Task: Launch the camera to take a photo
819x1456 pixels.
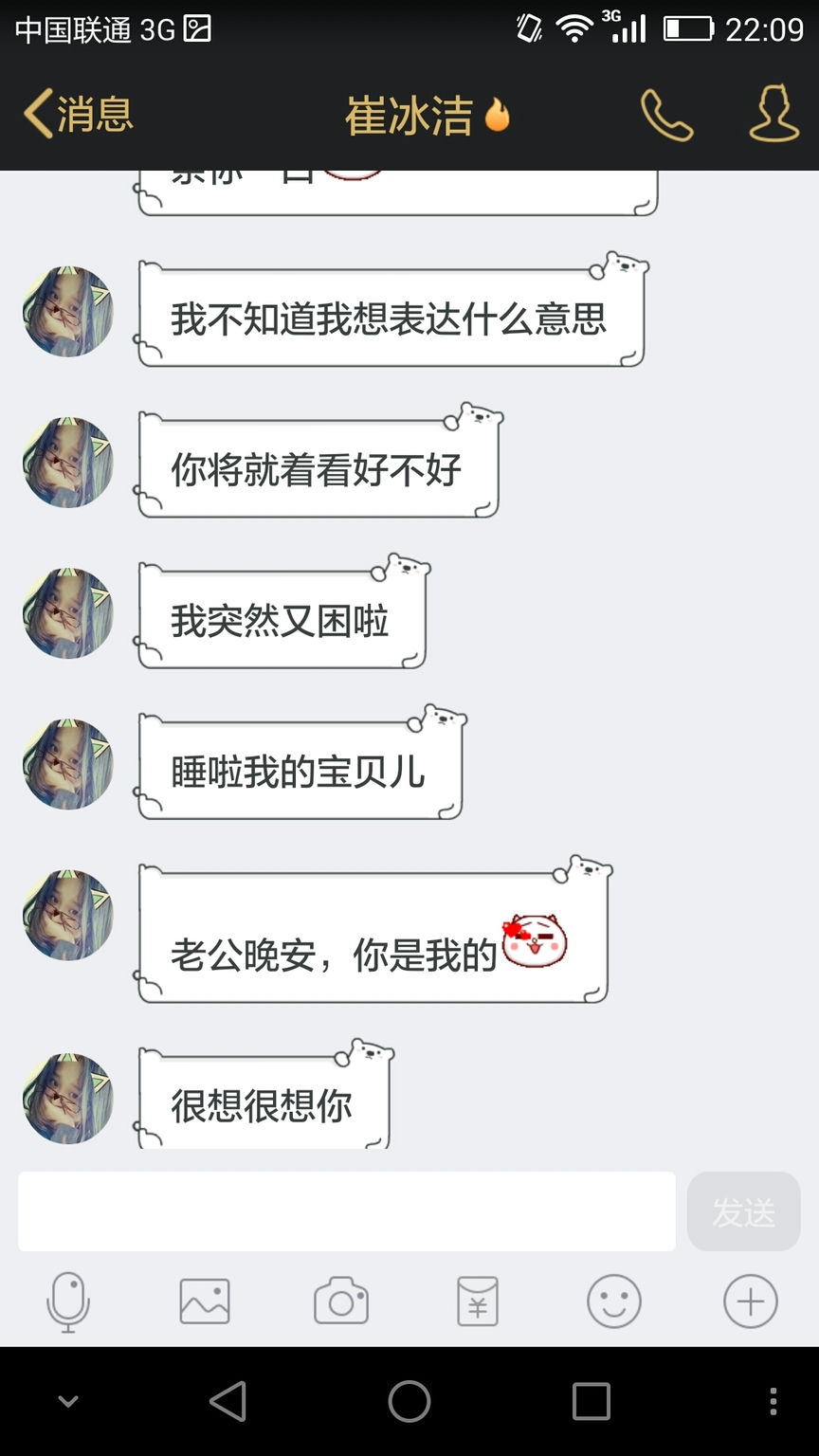Action: point(341,1301)
